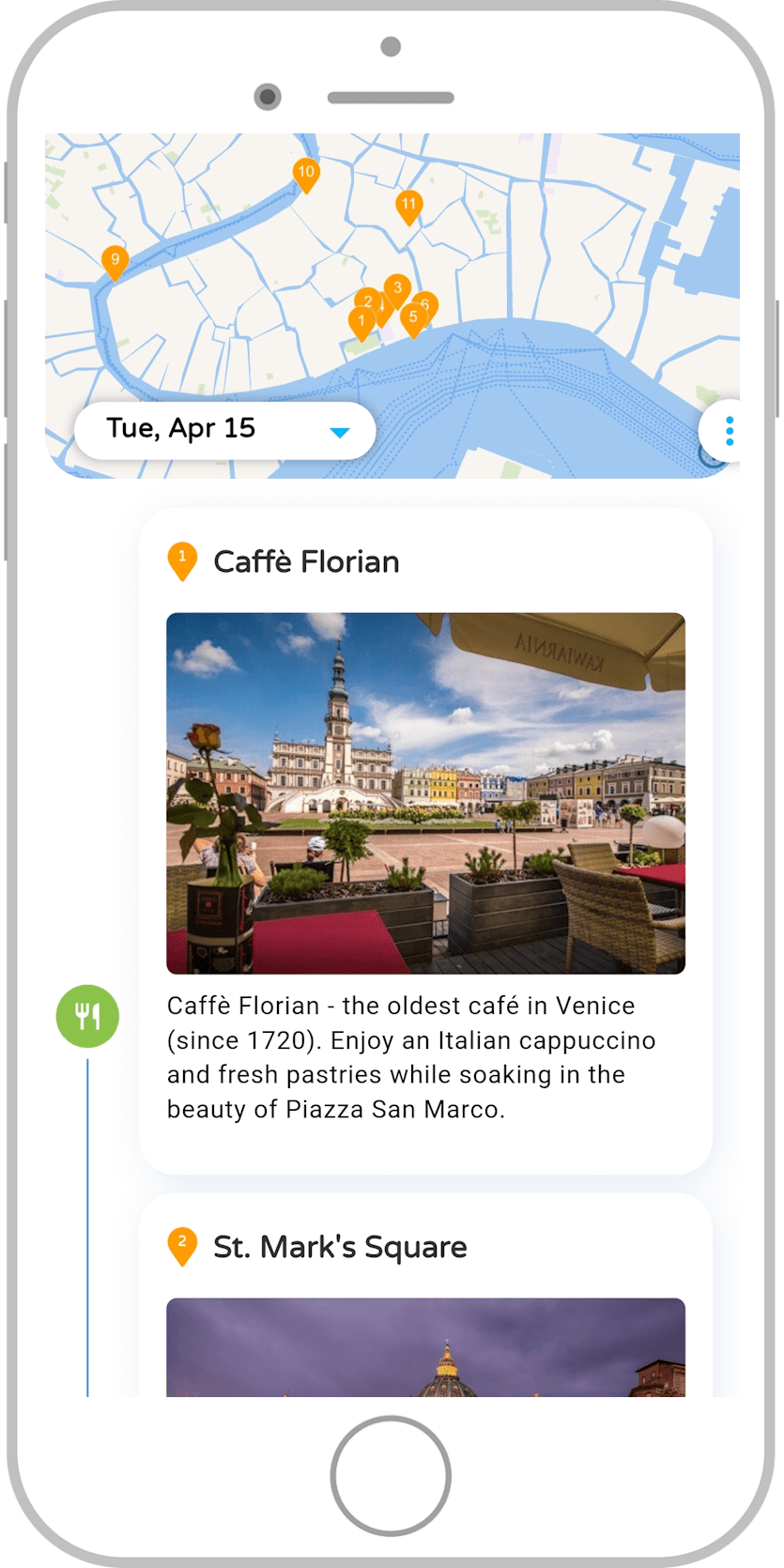Image resolution: width=784 pixels, height=1568 pixels.
Task: Tap map pin number 11
Action: (408, 205)
